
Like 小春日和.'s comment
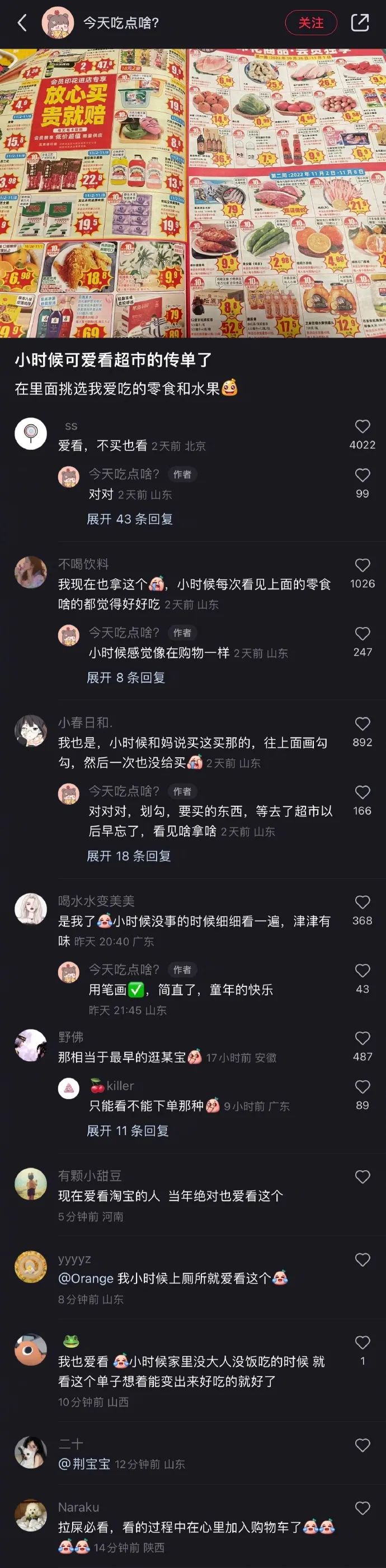point(362,724)
